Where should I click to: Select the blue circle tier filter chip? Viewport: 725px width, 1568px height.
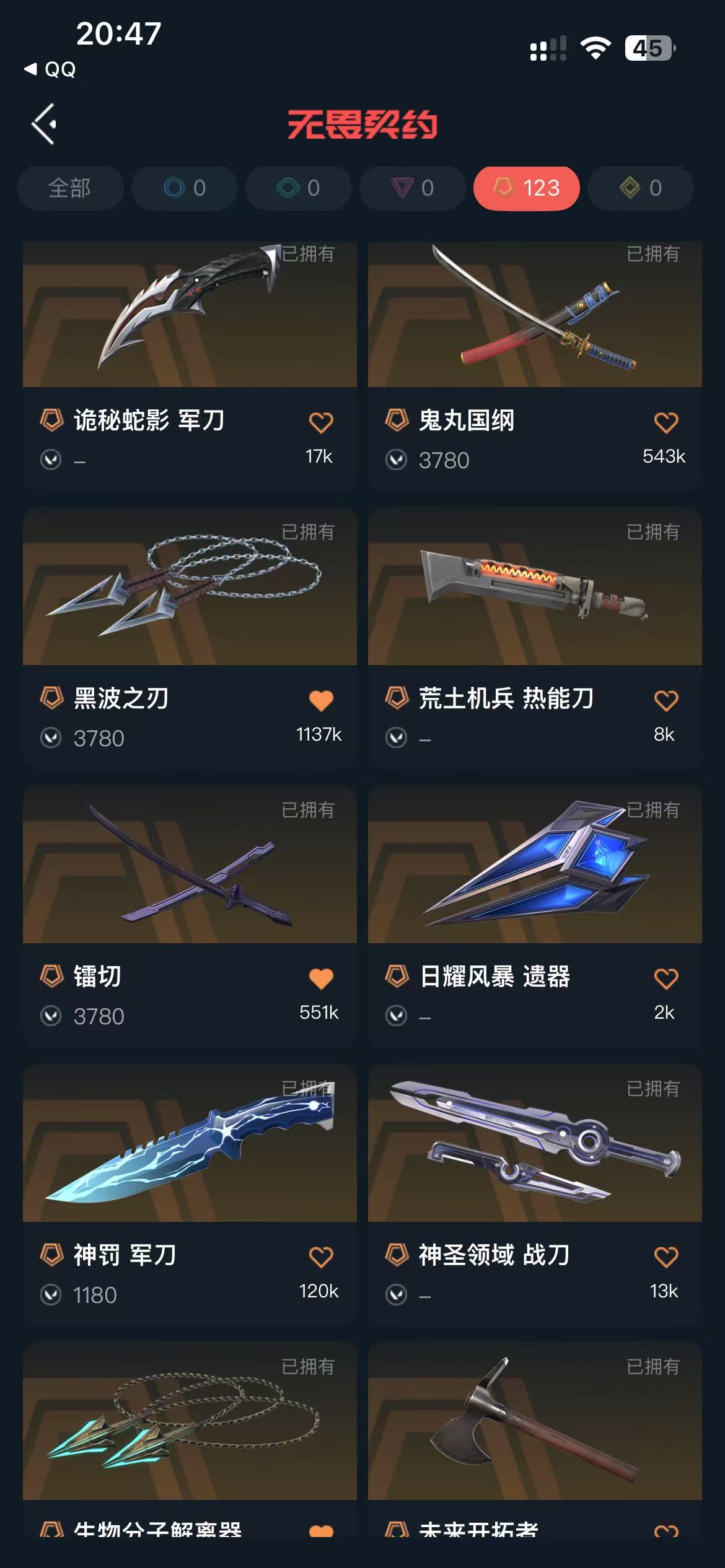pyautogui.click(x=184, y=188)
